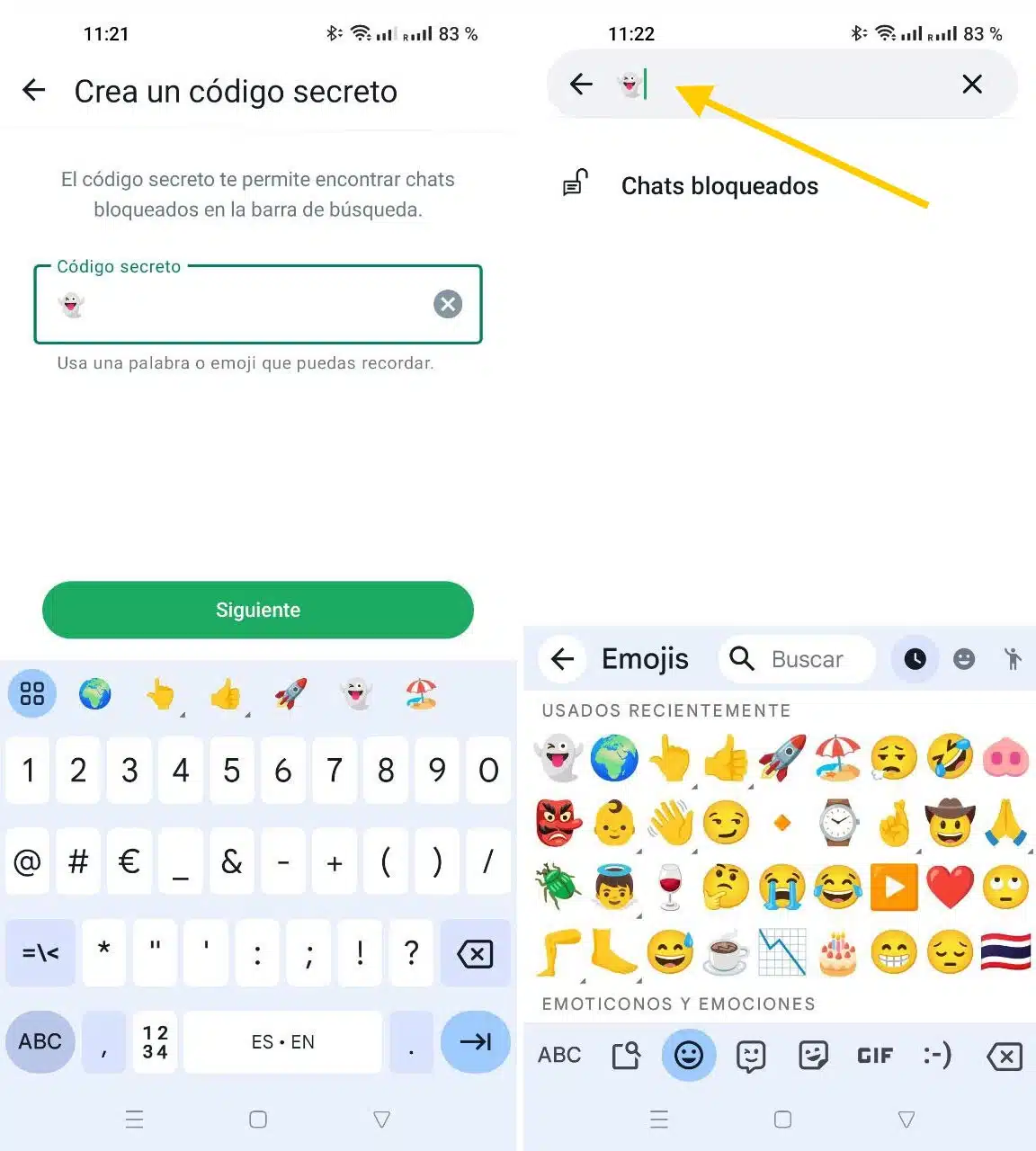The image size is (1036, 1151).
Task: Tap the Código secreto input field
Action: pyautogui.click(x=243, y=305)
